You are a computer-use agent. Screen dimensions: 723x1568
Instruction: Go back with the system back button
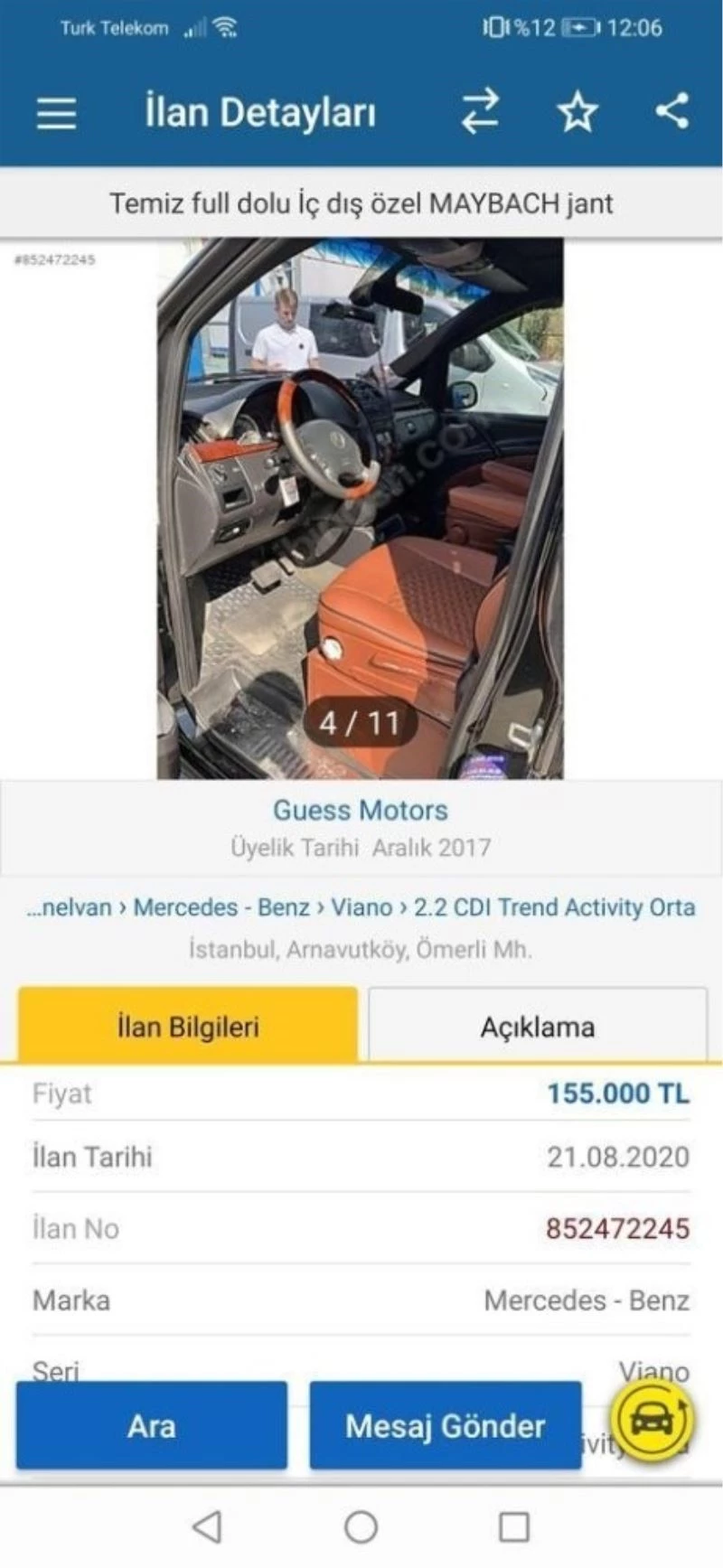pos(208,1527)
